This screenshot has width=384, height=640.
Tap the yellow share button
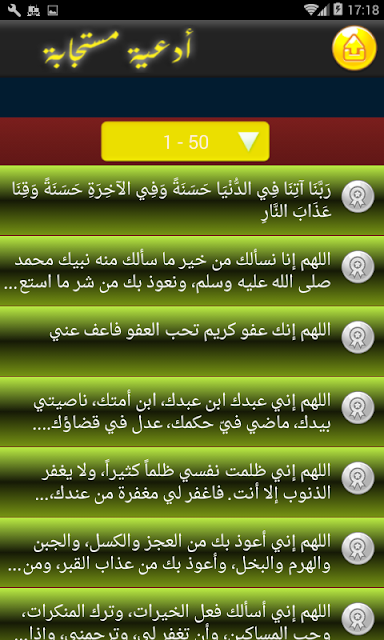(x=354, y=48)
